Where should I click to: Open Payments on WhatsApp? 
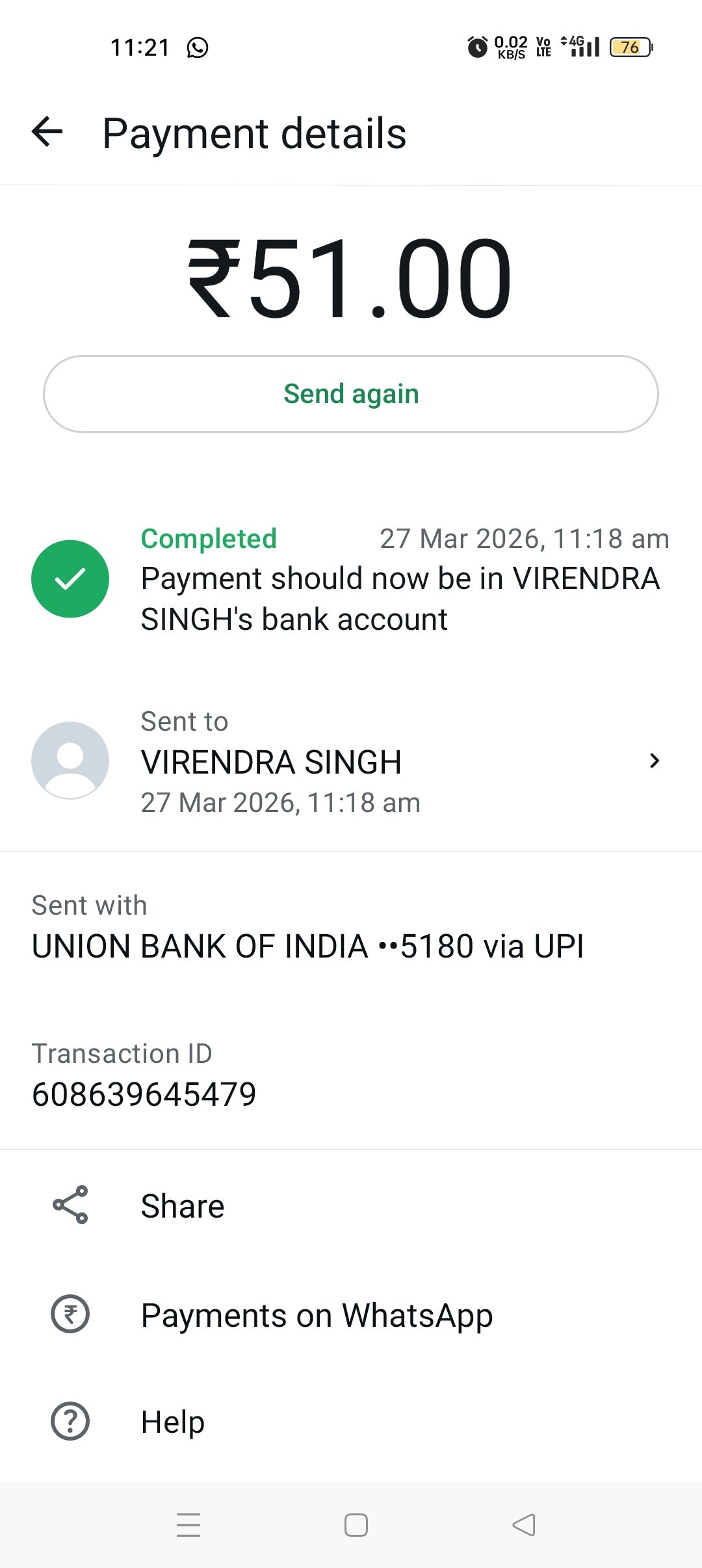click(x=316, y=1315)
